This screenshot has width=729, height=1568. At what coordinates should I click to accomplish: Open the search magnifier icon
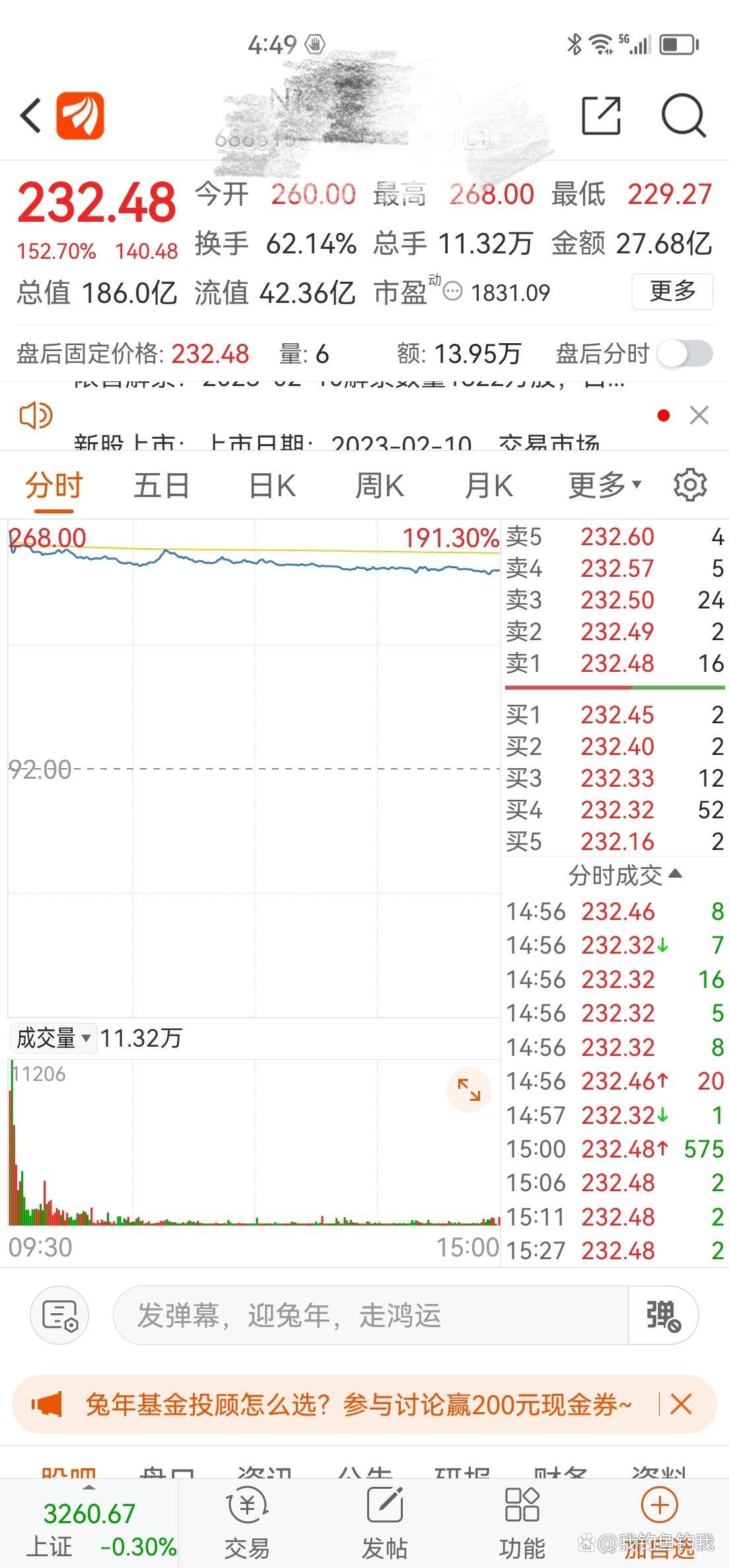click(x=683, y=115)
